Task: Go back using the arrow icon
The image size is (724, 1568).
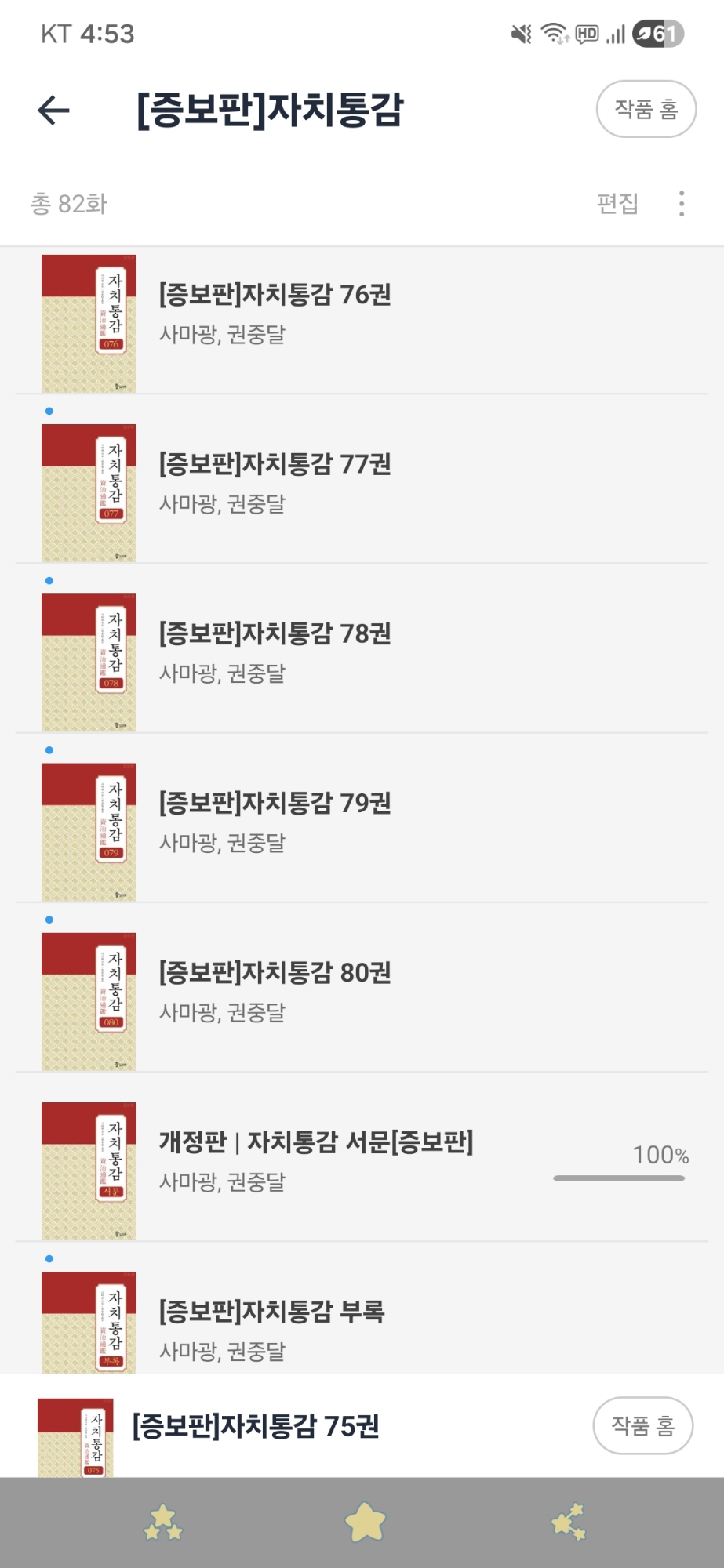Action: click(x=54, y=110)
